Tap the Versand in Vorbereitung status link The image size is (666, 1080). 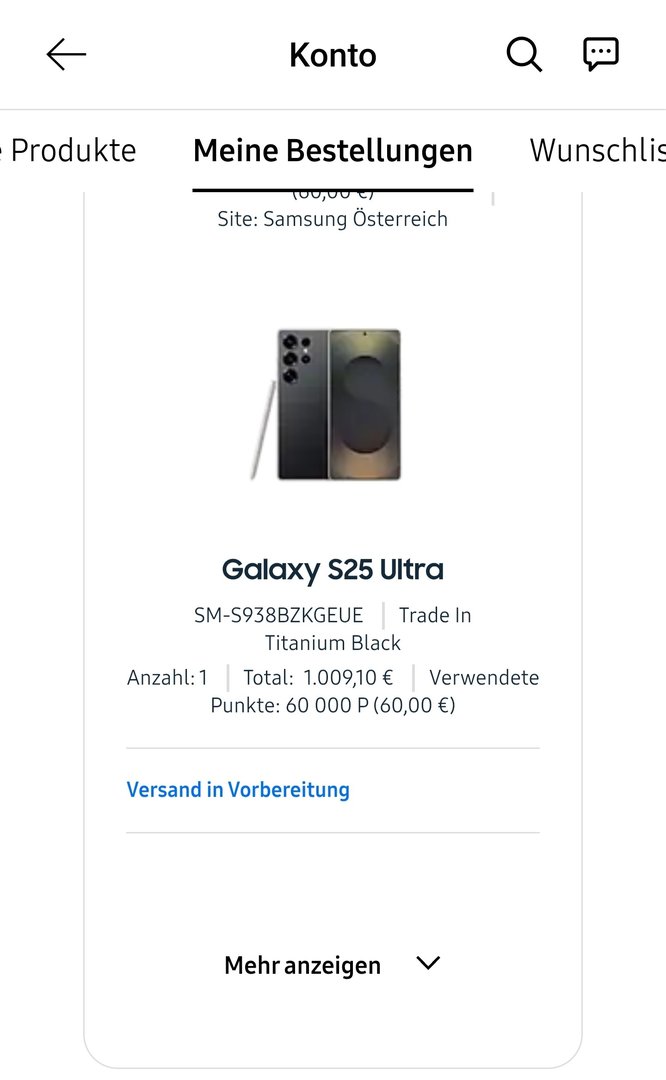point(238,790)
